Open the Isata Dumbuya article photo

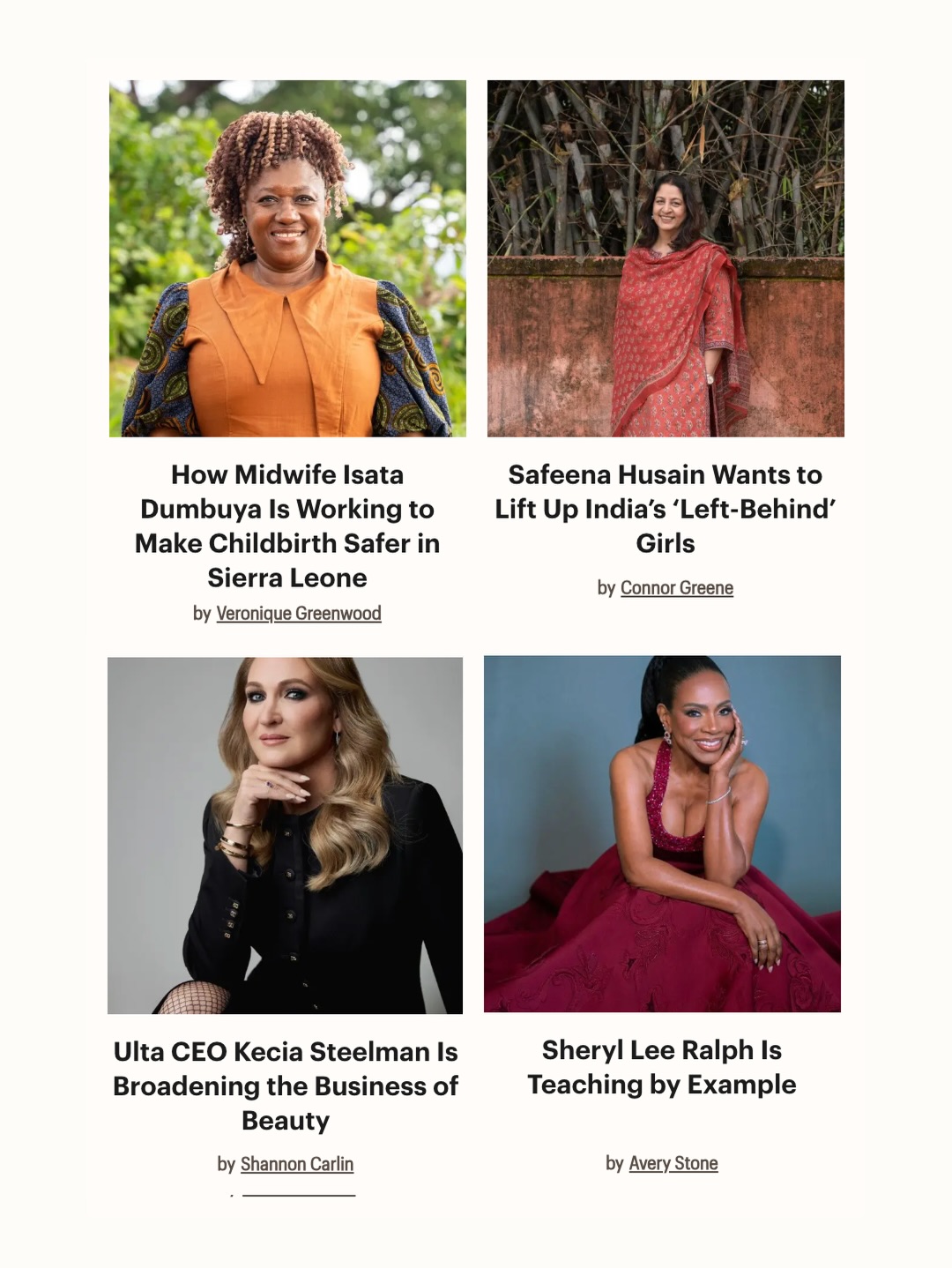pos(287,258)
